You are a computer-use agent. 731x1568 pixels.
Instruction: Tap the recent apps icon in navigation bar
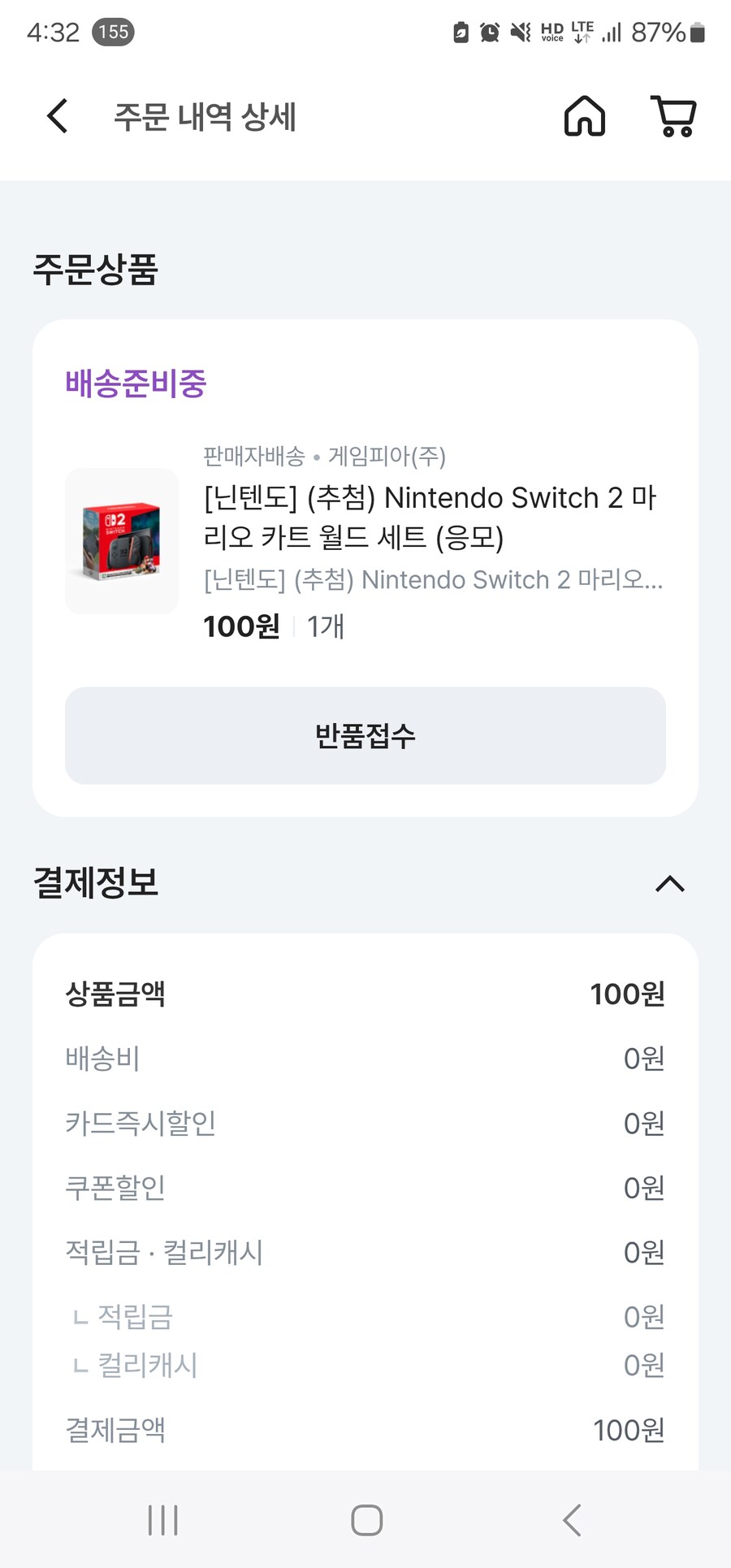coord(162,1518)
